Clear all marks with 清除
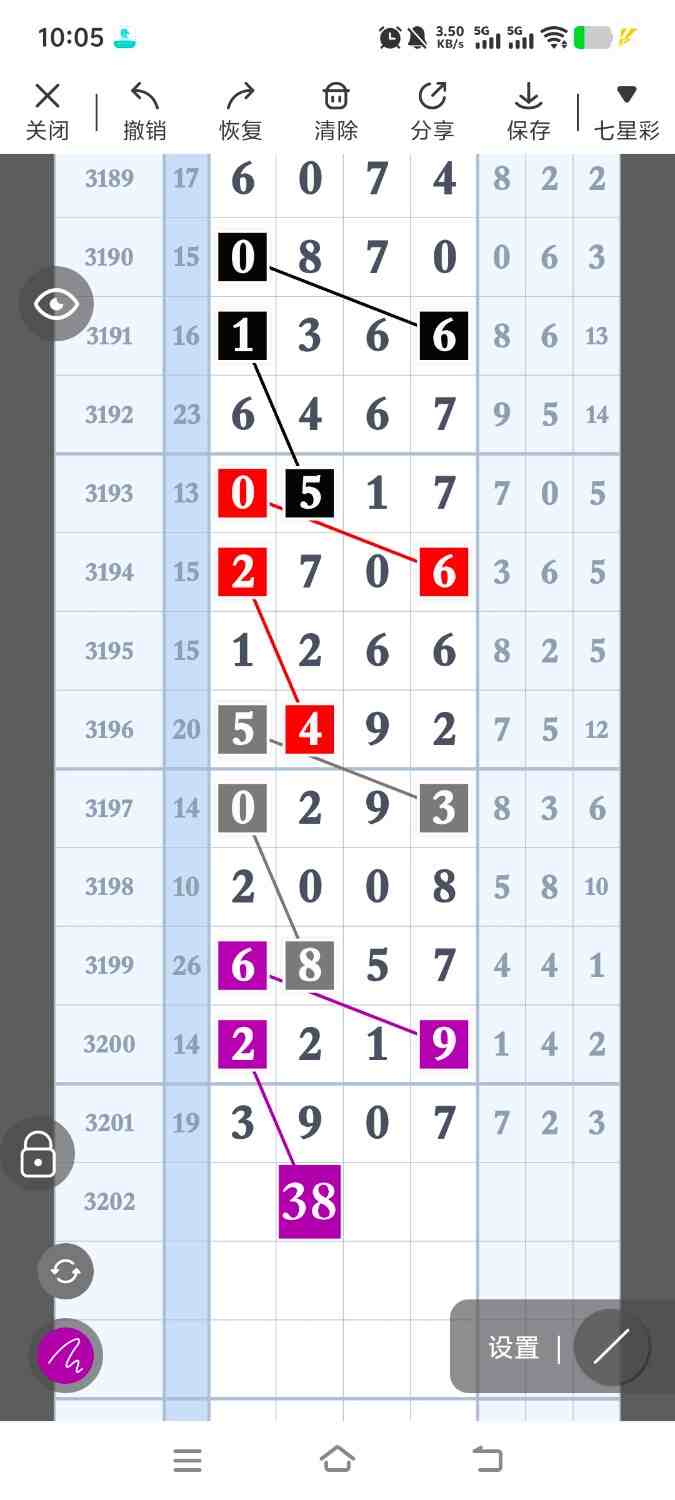The width and height of the screenshot is (675, 1500). point(336,111)
